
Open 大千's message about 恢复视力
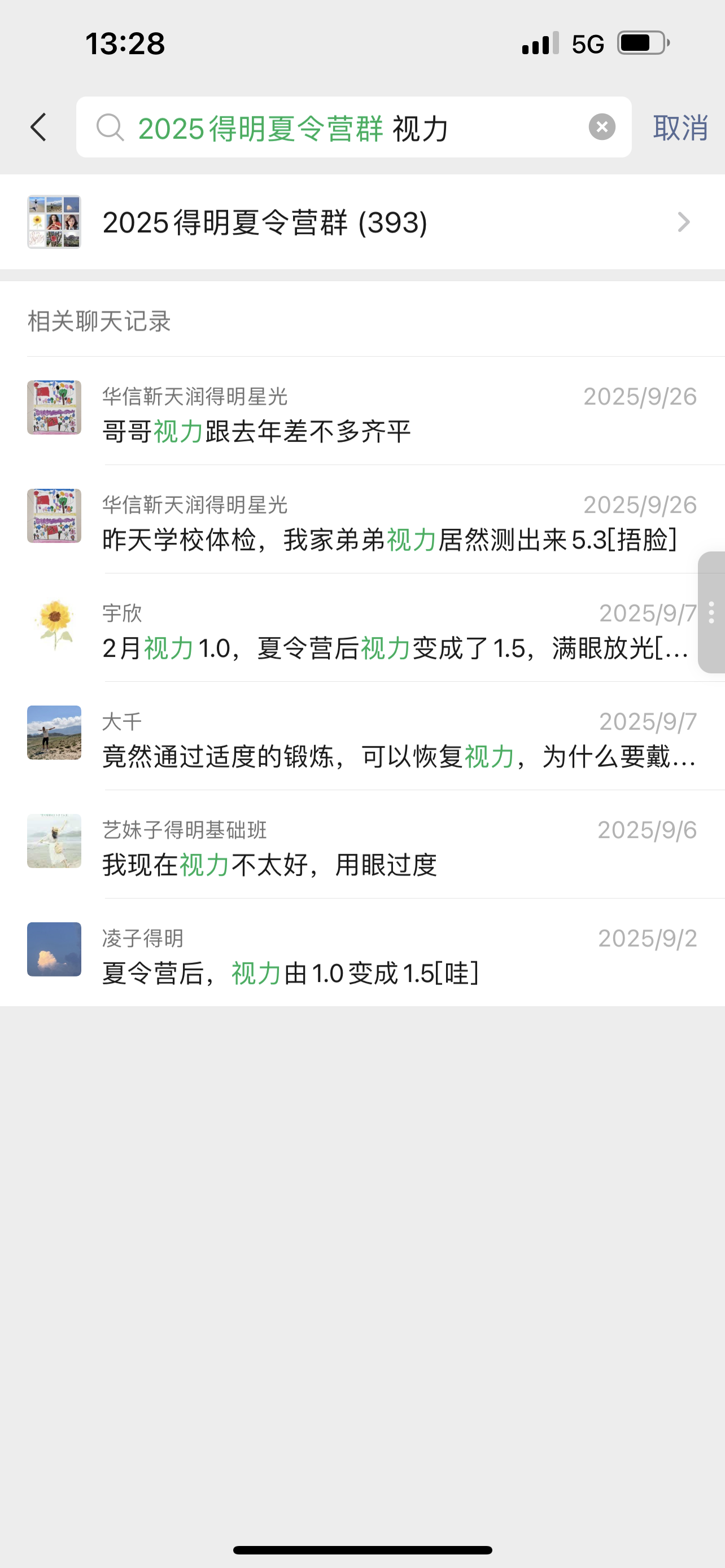click(x=362, y=739)
